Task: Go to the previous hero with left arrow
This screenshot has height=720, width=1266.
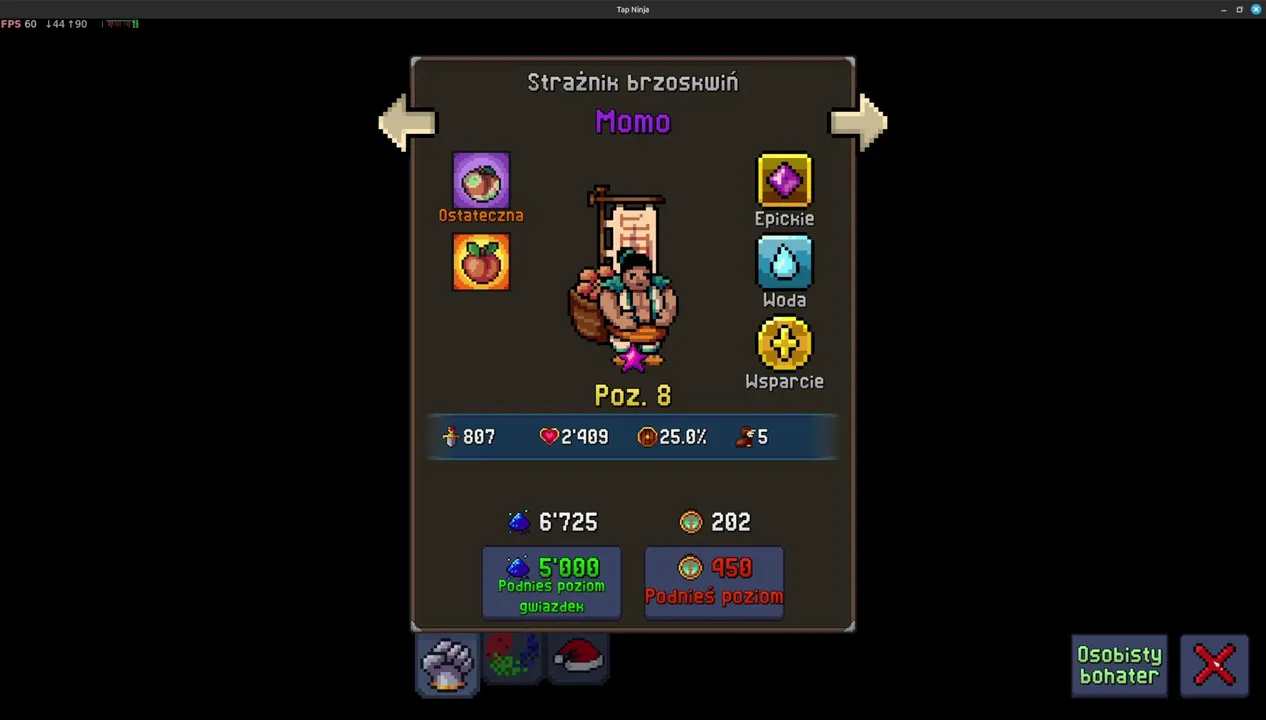Action: [406, 123]
